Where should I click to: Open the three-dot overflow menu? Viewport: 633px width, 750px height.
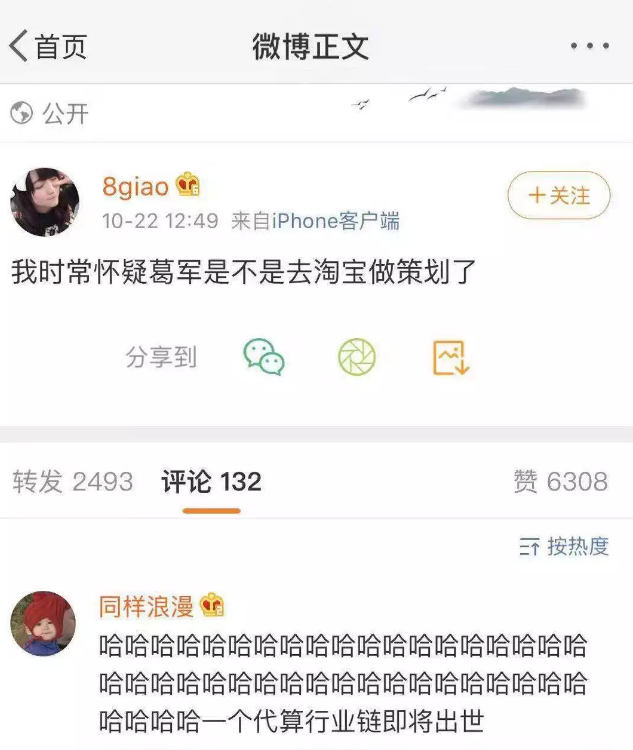pyautogui.click(x=589, y=46)
